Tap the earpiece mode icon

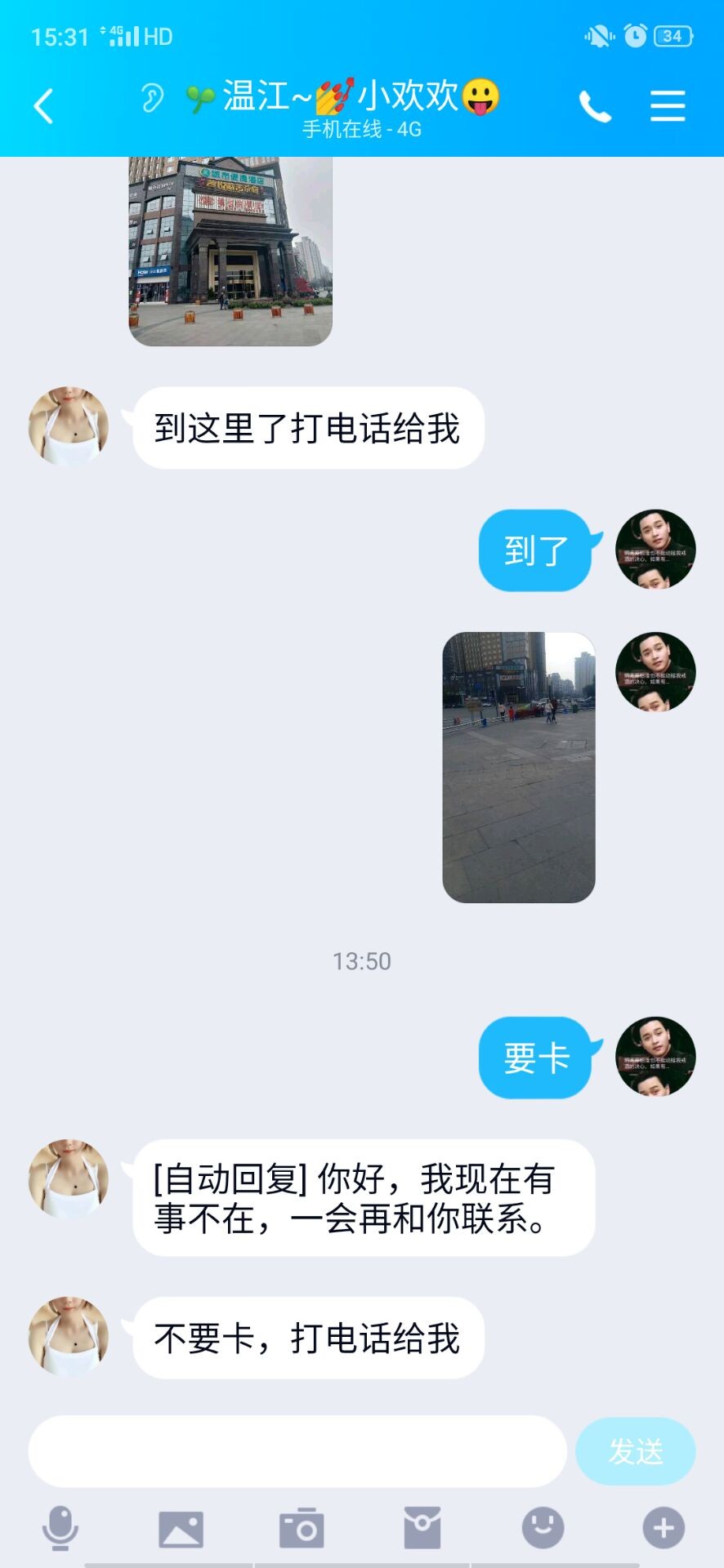click(152, 99)
